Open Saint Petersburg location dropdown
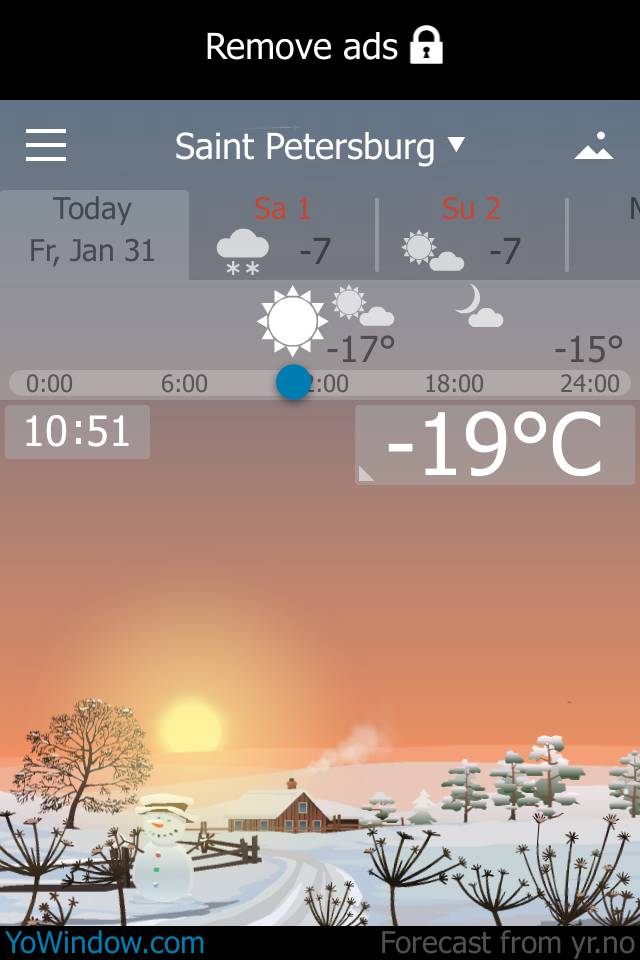This screenshot has height=960, width=640. point(320,147)
